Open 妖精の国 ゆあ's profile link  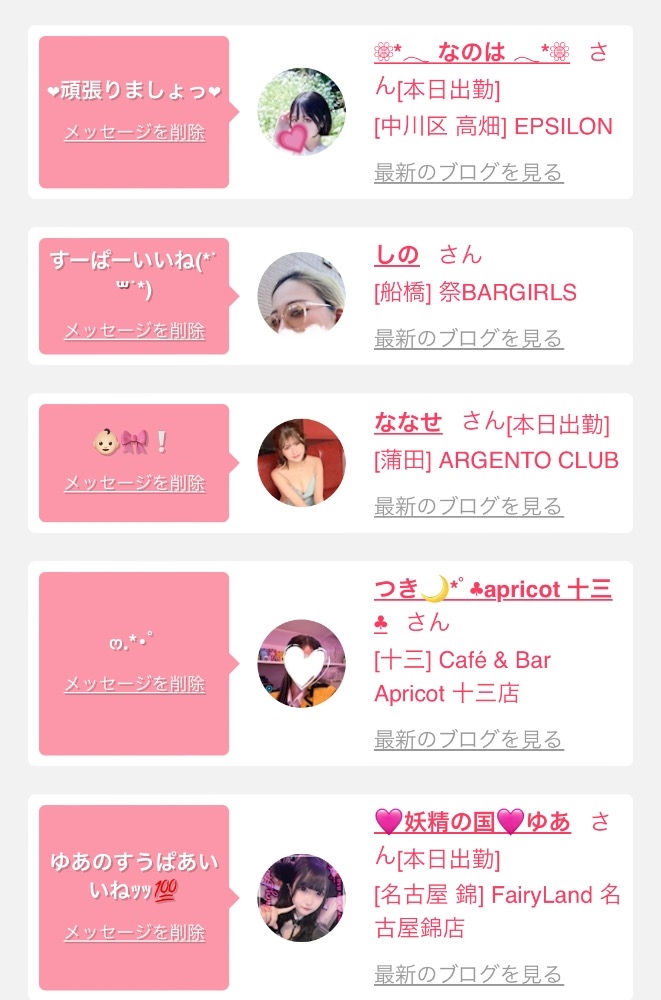point(472,822)
